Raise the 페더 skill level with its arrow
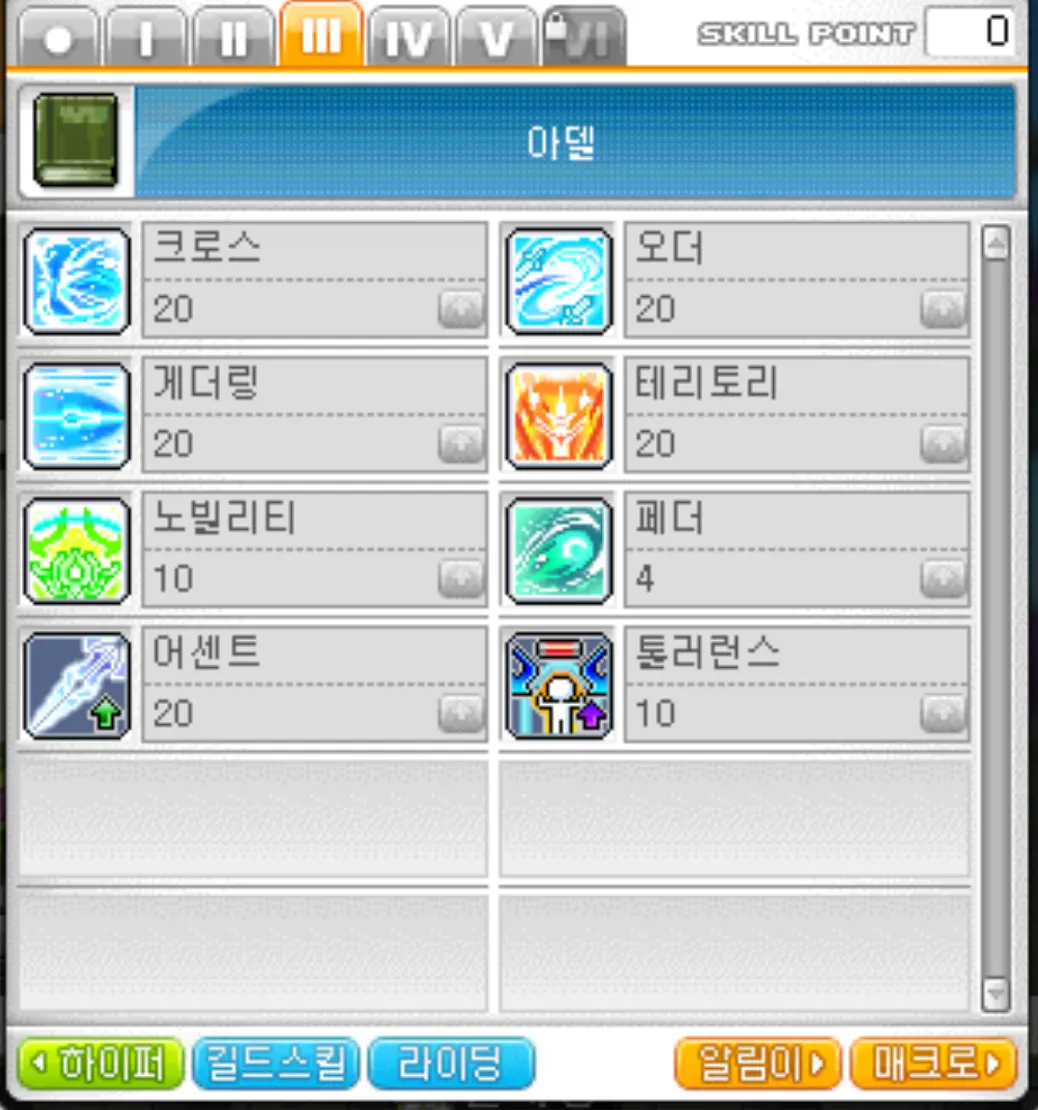This screenshot has width=1038, height=1110. 941,579
